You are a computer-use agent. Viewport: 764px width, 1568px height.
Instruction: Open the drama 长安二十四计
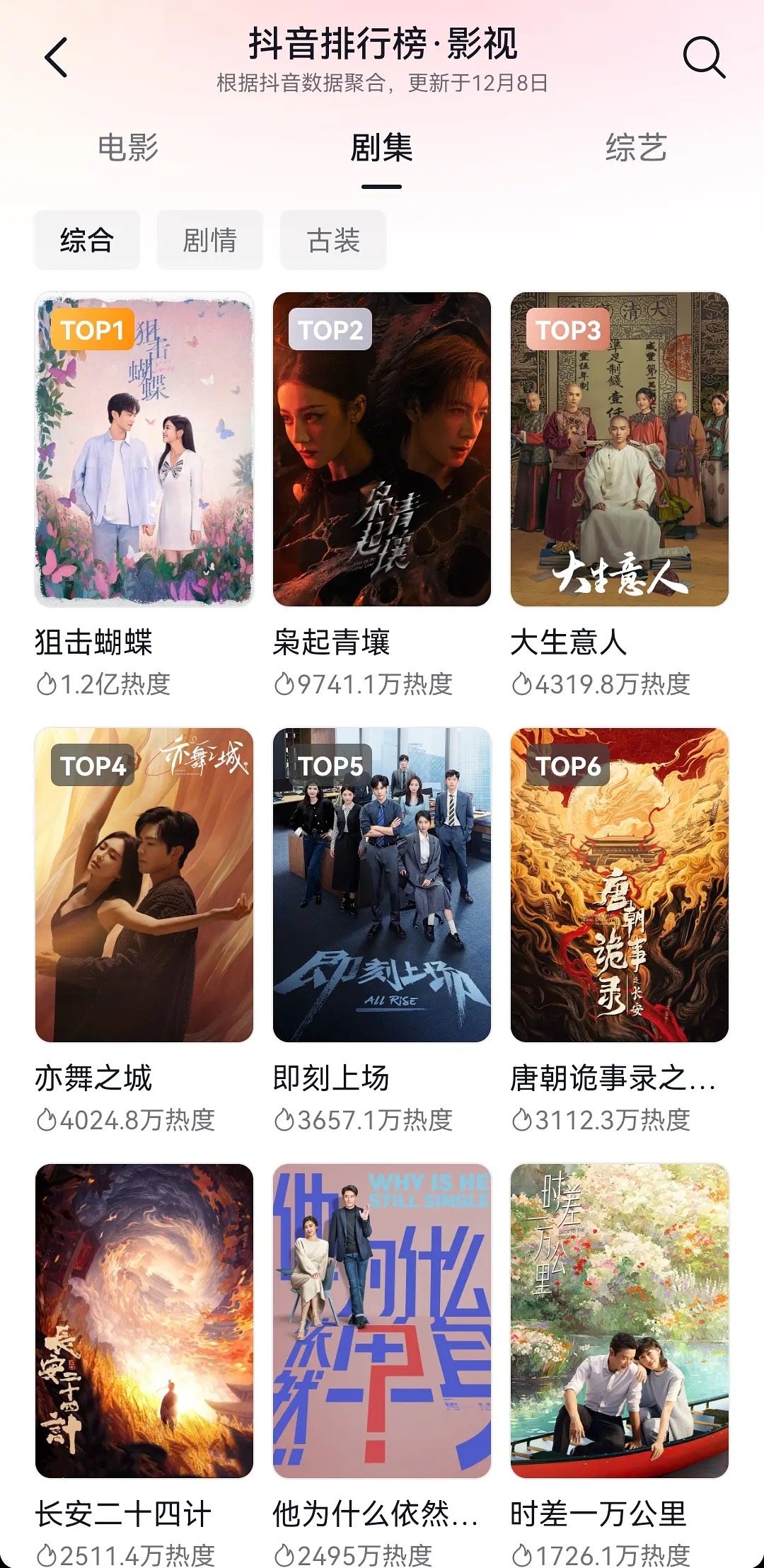[x=144, y=1320]
